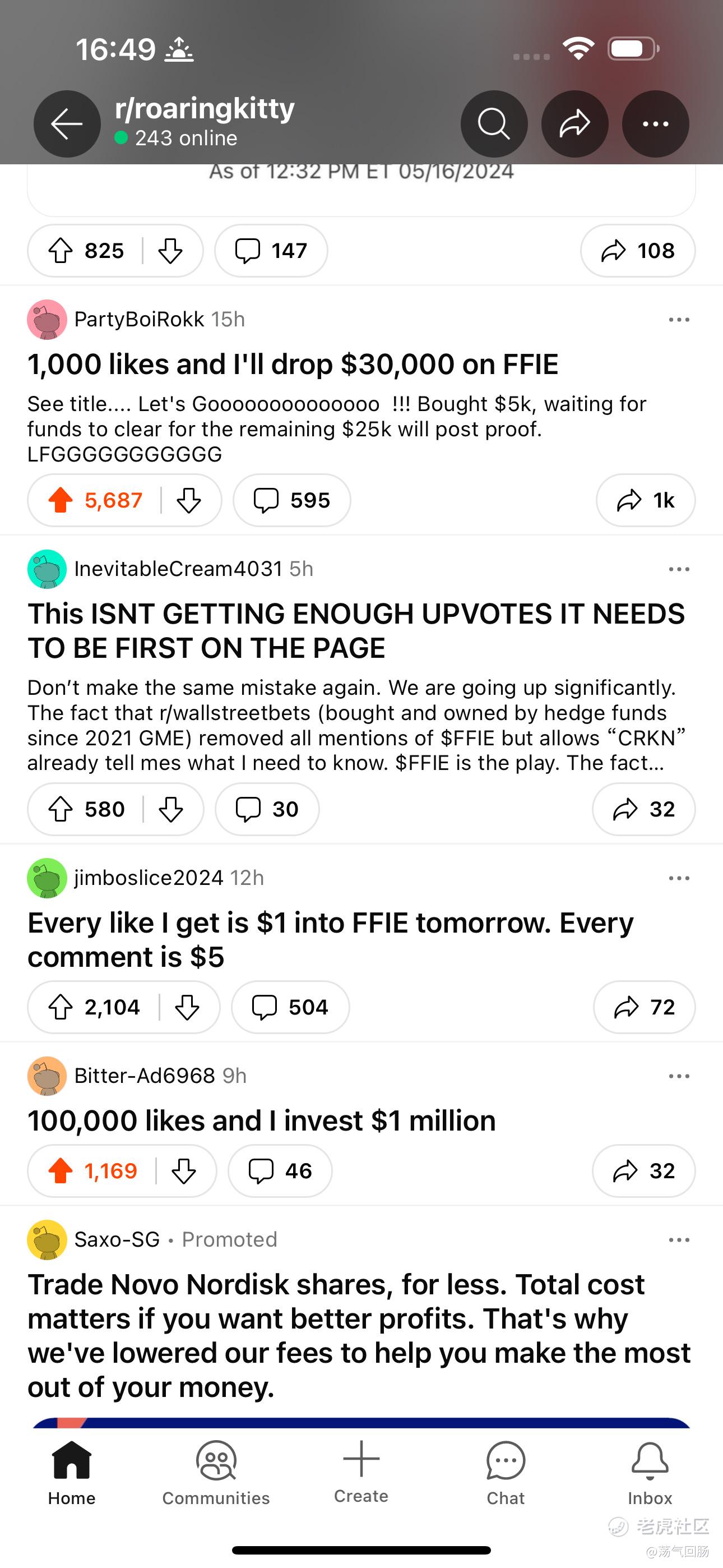
Task: Open the Chat tab
Action: (x=506, y=1473)
